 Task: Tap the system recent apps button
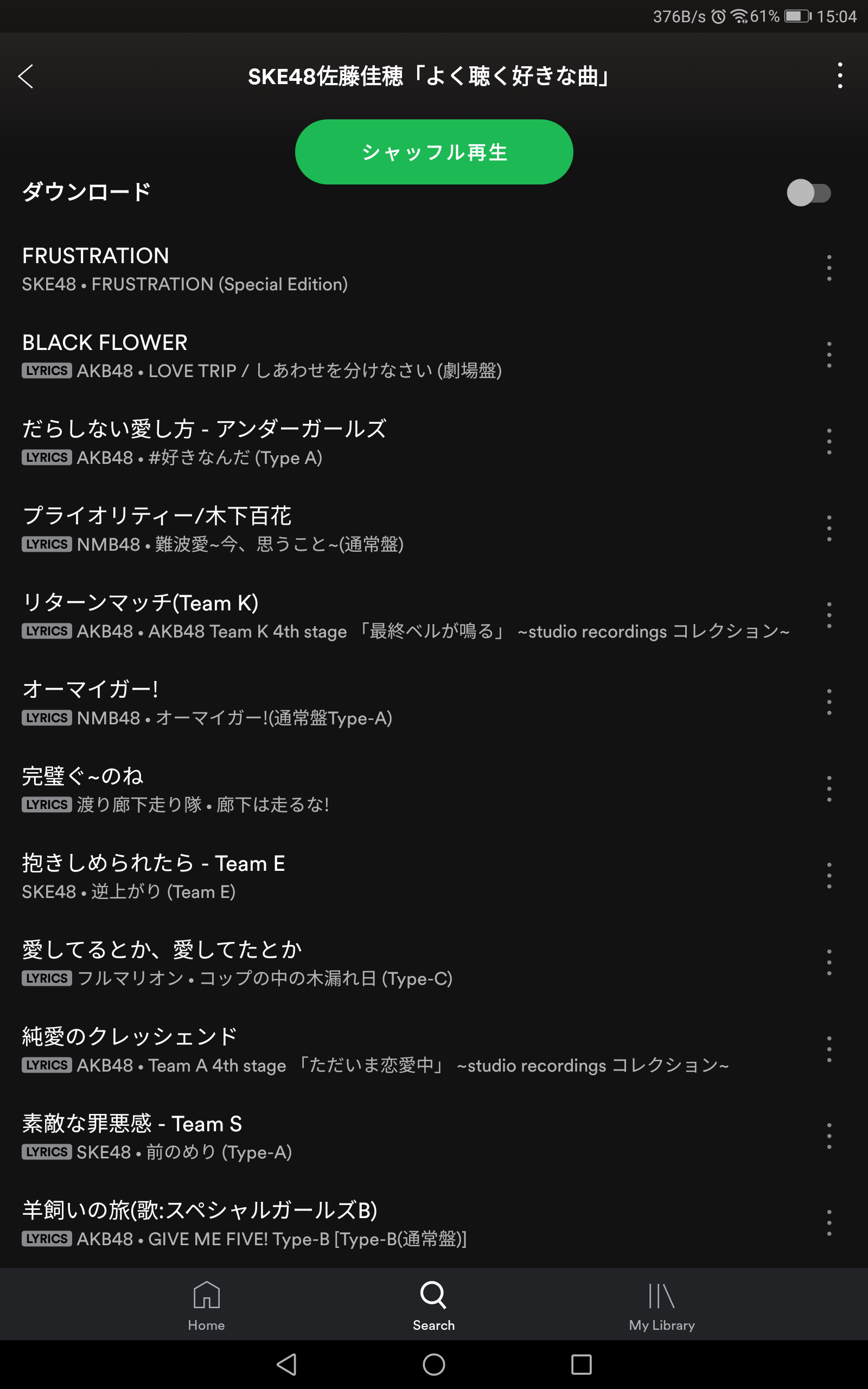point(581,1365)
